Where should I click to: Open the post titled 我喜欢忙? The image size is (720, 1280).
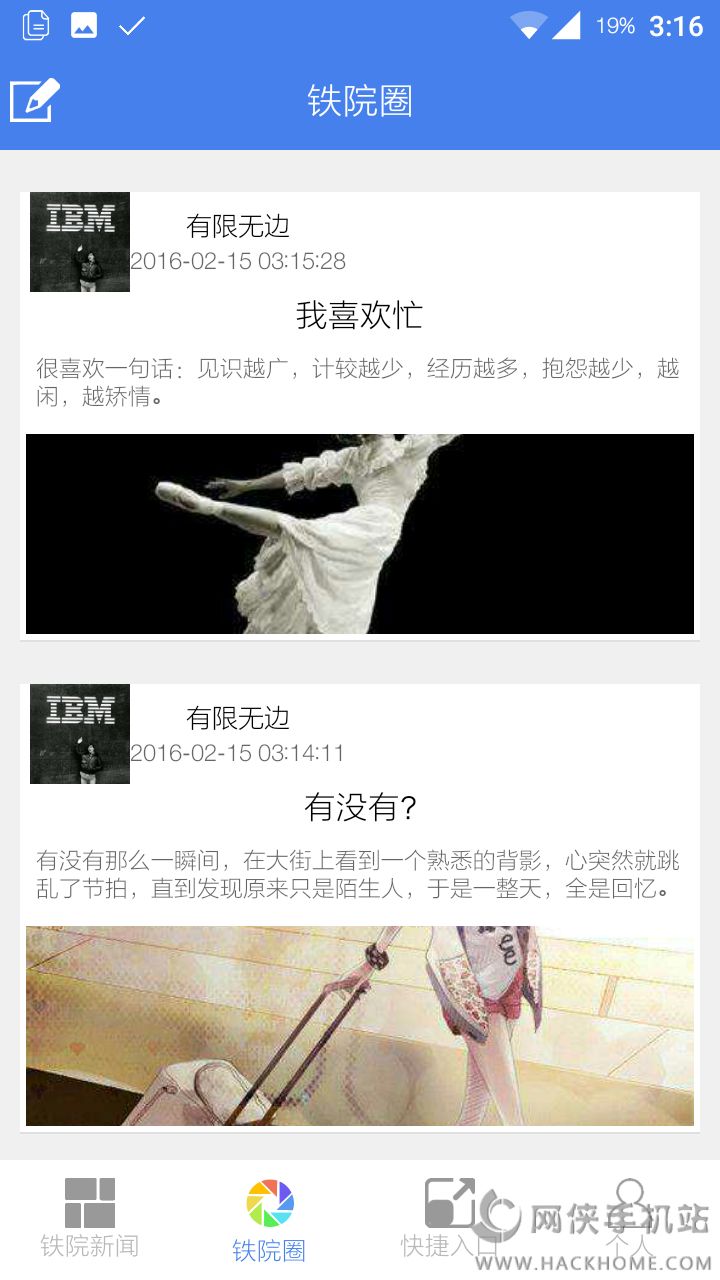(x=359, y=316)
